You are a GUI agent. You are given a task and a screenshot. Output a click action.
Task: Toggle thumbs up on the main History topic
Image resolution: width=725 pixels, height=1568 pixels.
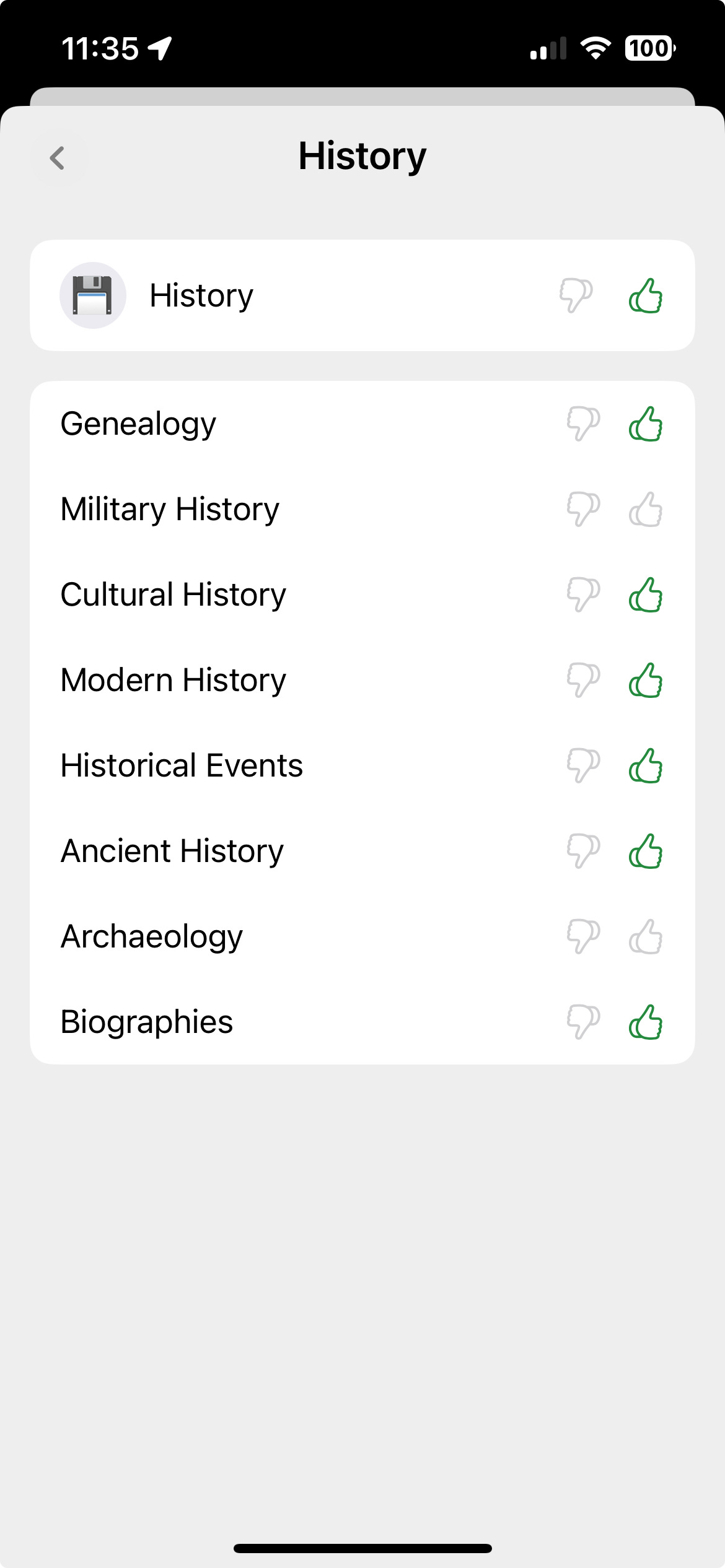[646, 295]
